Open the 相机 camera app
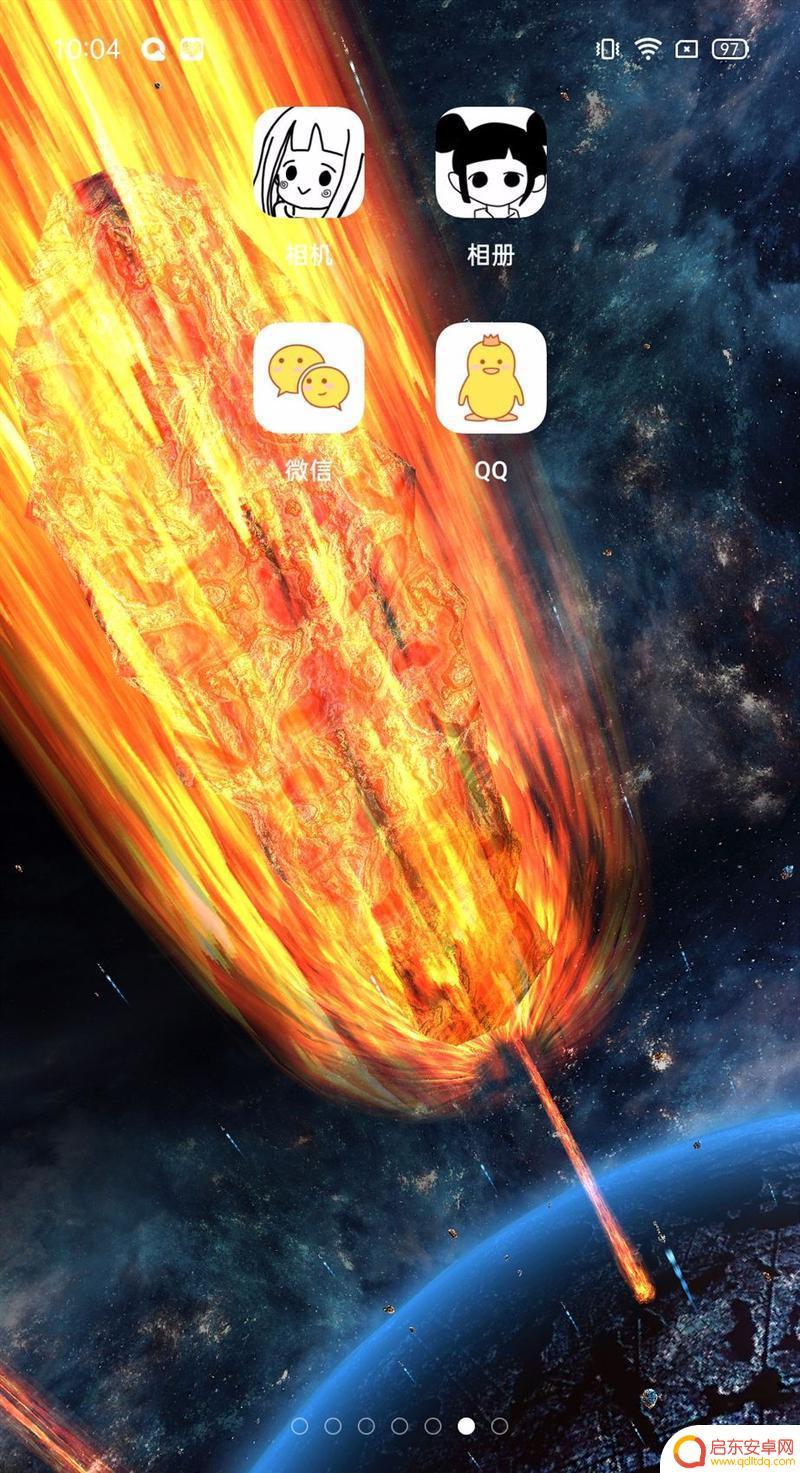 [x=308, y=162]
